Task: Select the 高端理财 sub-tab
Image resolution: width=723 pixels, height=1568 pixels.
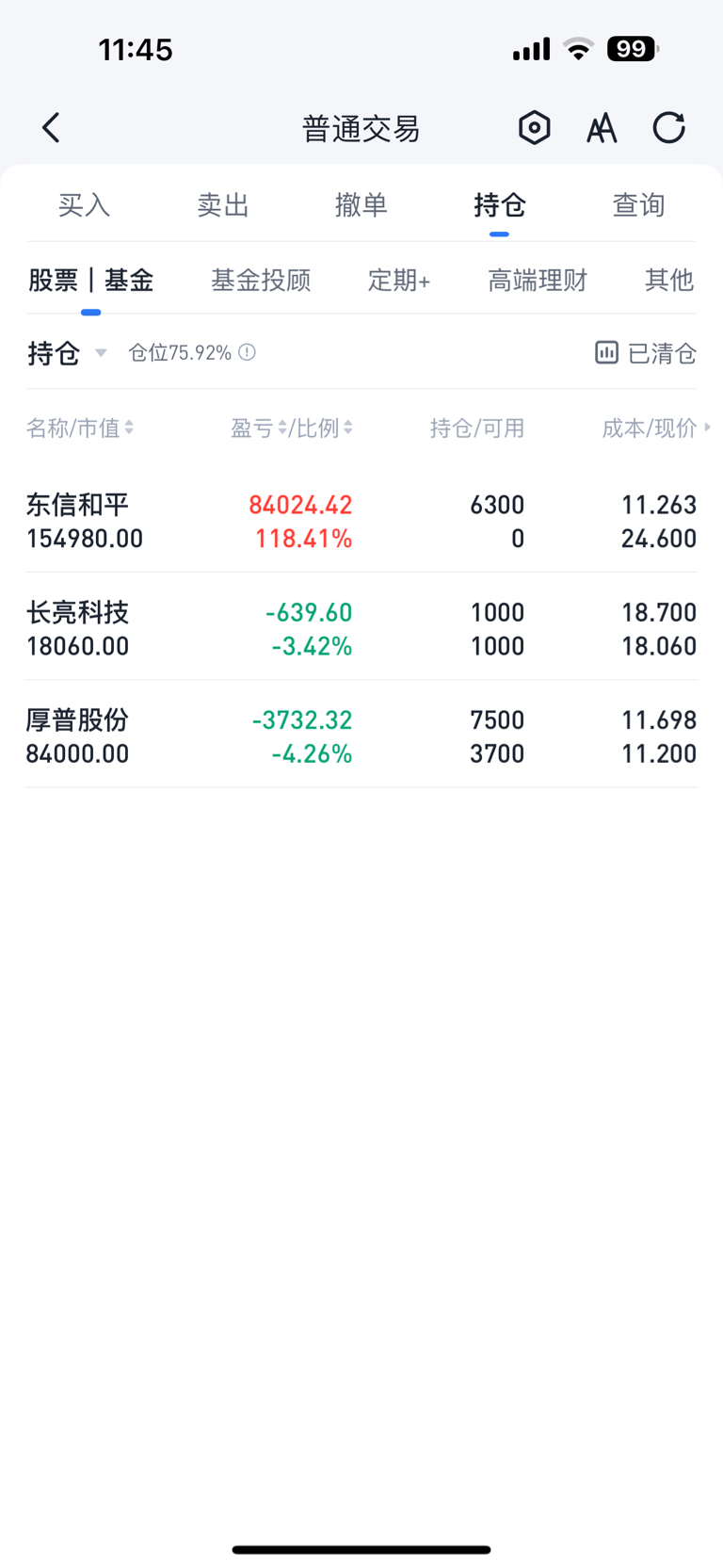Action: [538, 280]
